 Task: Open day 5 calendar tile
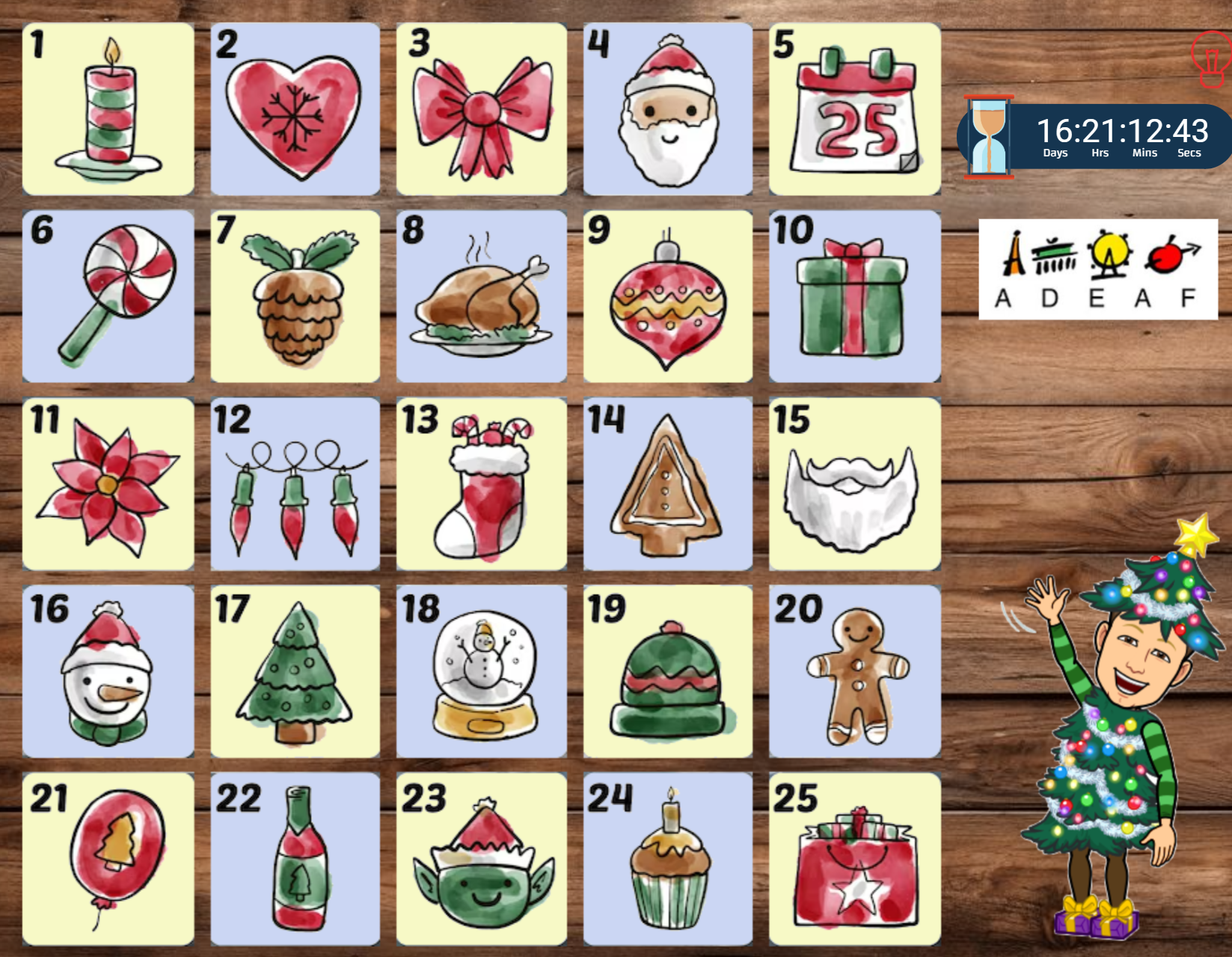[854, 109]
